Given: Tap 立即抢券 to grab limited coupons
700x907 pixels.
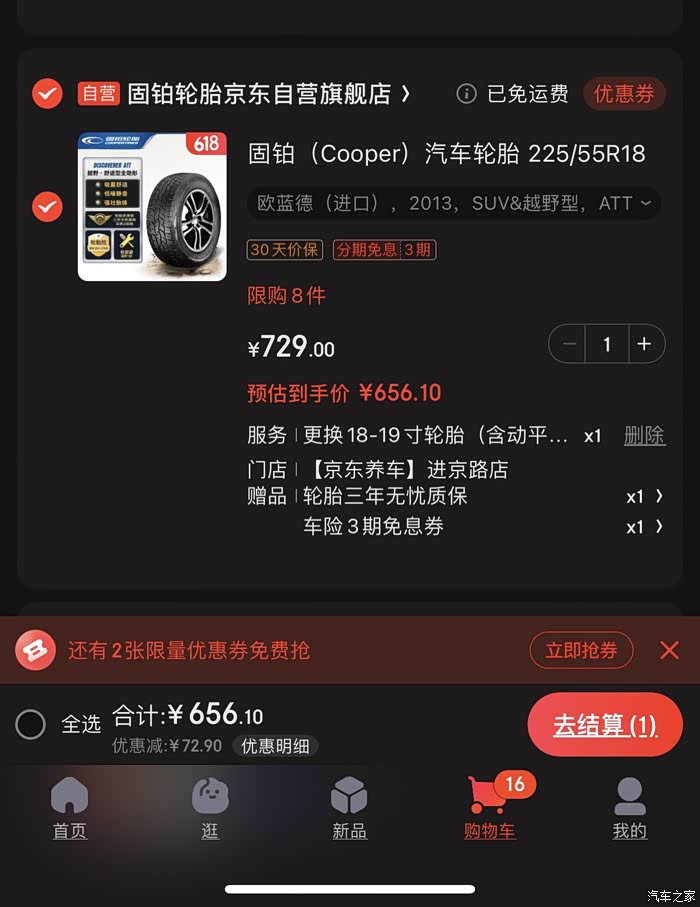Looking at the screenshot, I should (x=581, y=651).
